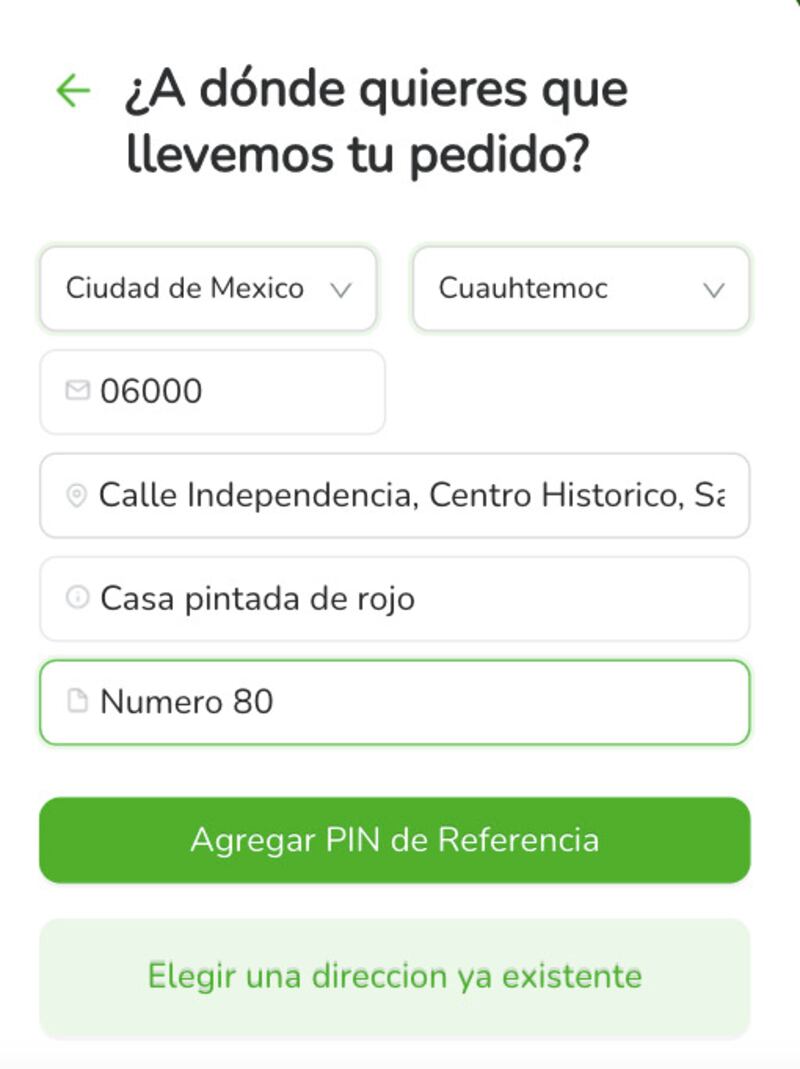Edit the postal code field 06000

pyautogui.click(x=212, y=392)
